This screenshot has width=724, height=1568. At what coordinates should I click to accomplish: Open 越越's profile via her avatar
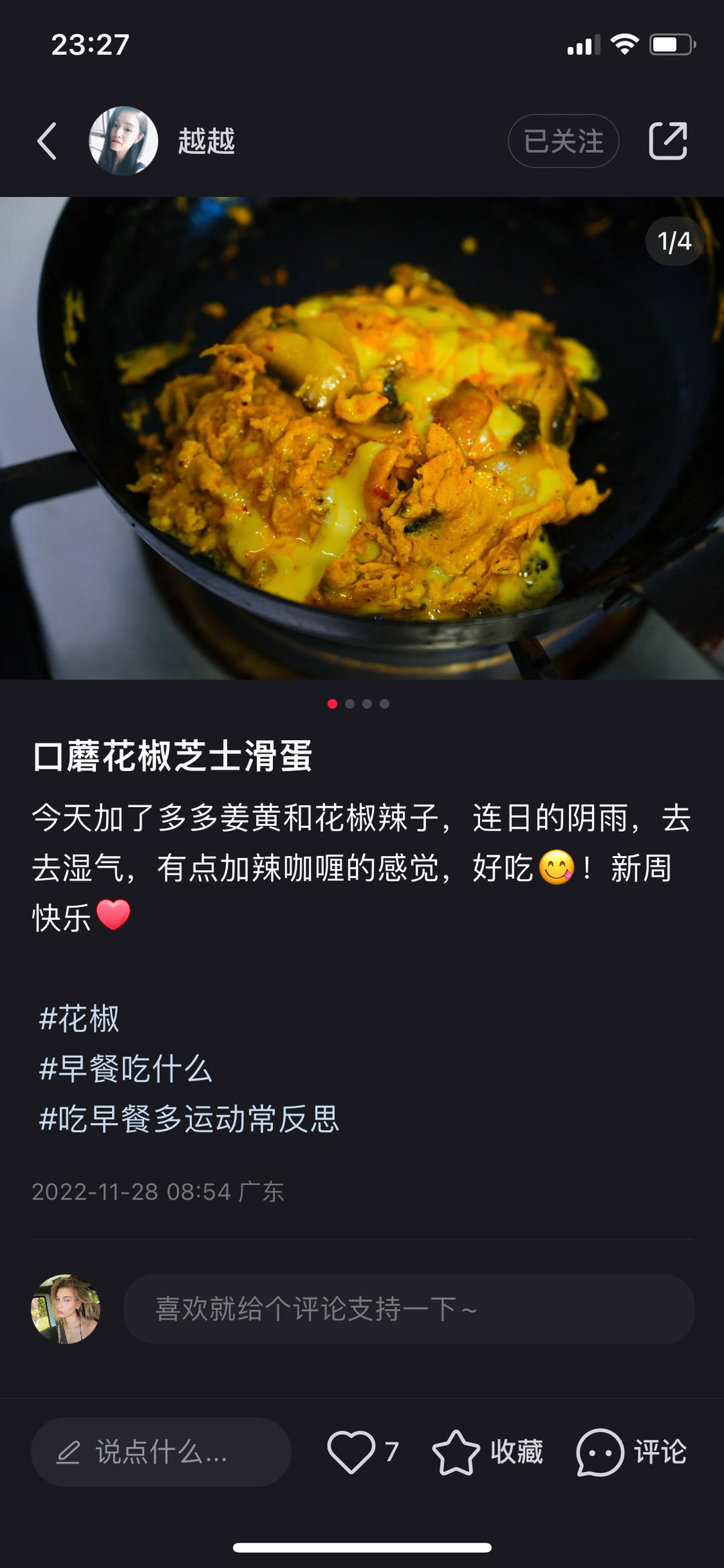point(123,142)
